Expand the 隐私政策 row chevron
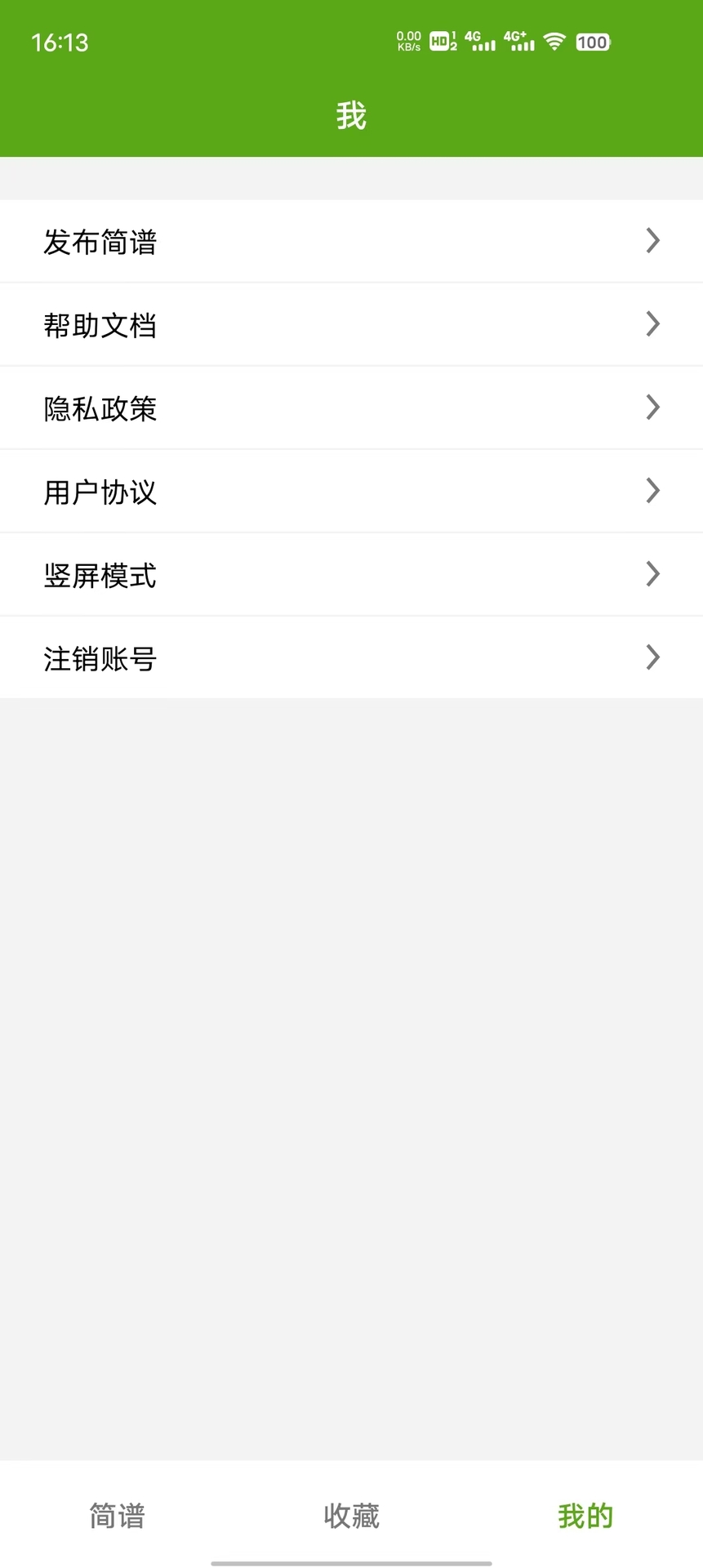703x1568 pixels. [652, 408]
